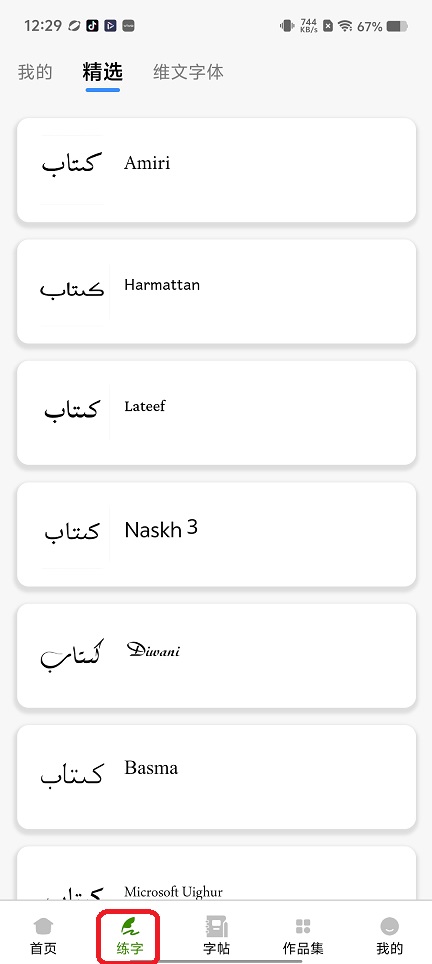
Task: Go to 首页 in bottom navigation
Action: click(44, 936)
